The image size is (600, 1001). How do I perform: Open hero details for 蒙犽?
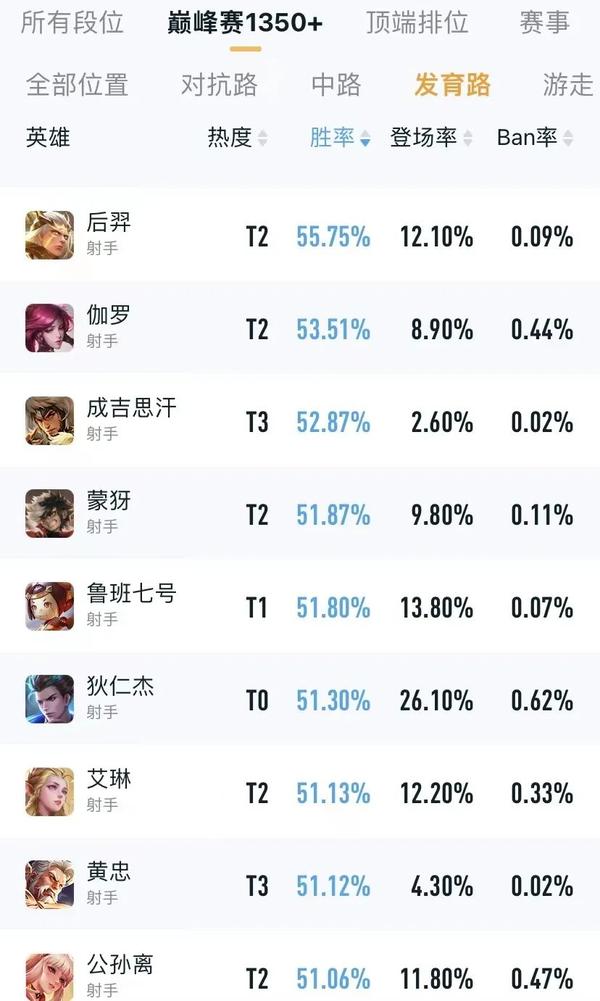click(x=108, y=514)
